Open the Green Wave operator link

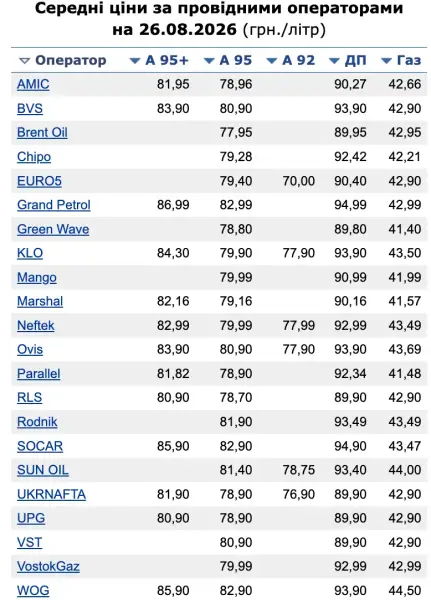pyautogui.click(x=53, y=230)
